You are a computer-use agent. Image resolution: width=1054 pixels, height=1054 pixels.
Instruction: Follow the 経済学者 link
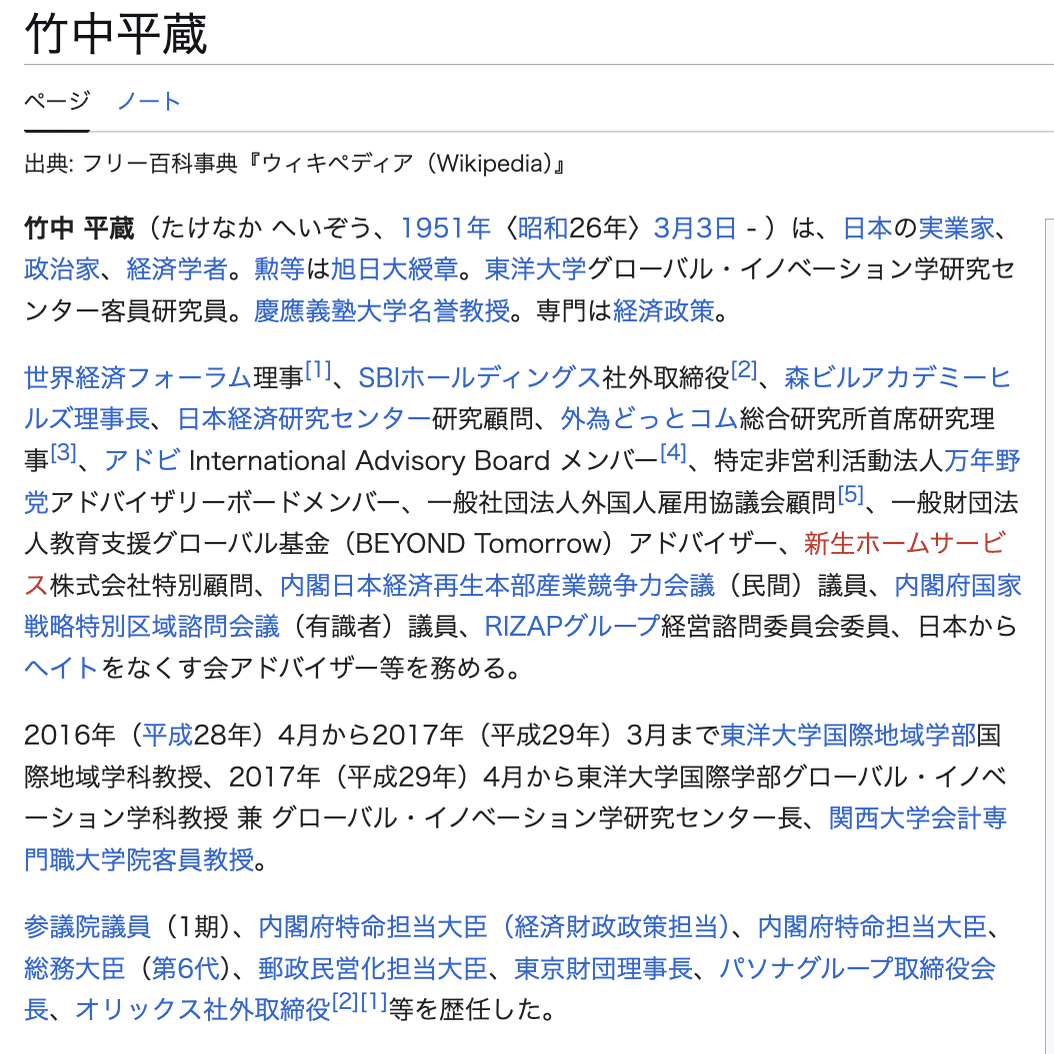pyautogui.click(x=176, y=270)
